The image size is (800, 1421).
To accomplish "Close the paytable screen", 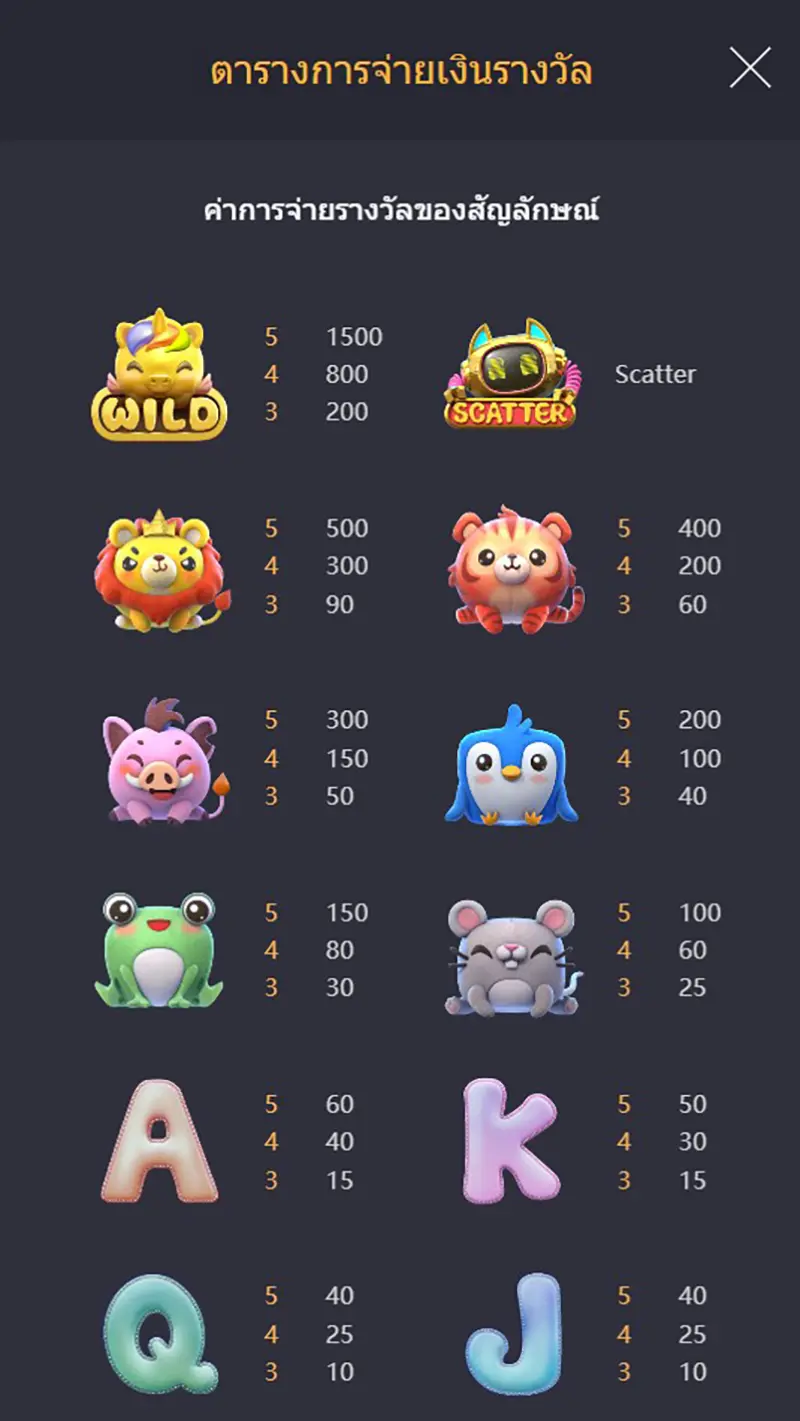I will (750, 68).
